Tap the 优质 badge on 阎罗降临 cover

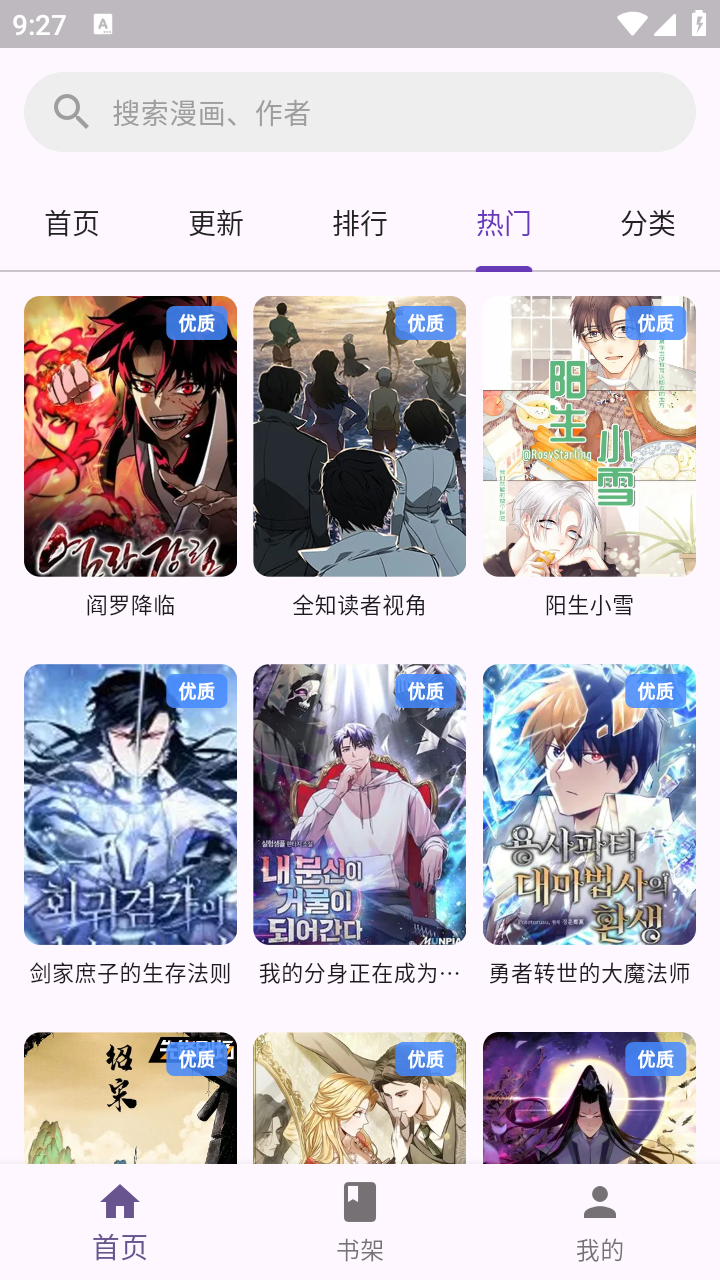click(x=196, y=323)
